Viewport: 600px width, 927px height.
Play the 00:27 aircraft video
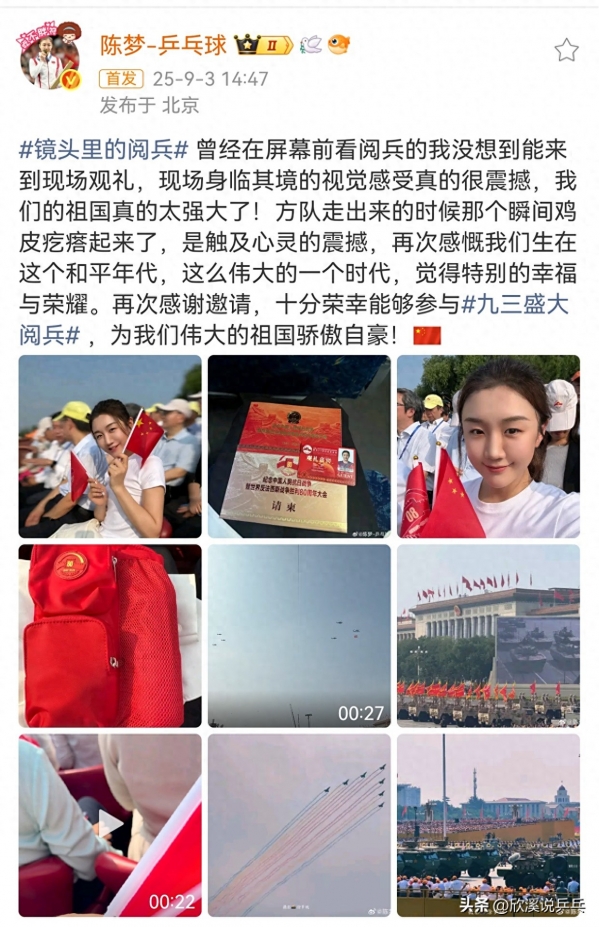point(299,635)
